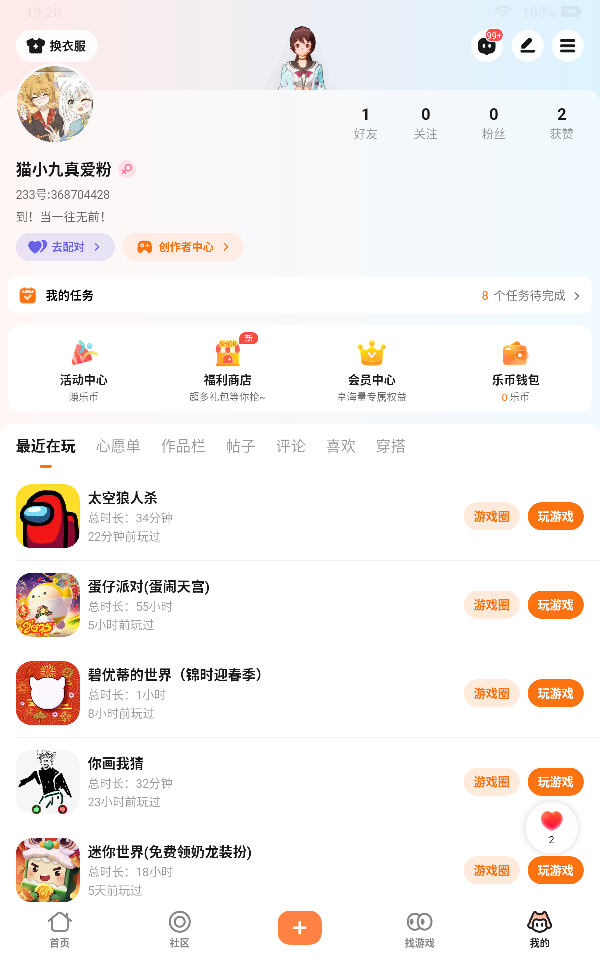Open 活动中心 activity center
Viewport: 600px width, 960px height.
pos(83,367)
